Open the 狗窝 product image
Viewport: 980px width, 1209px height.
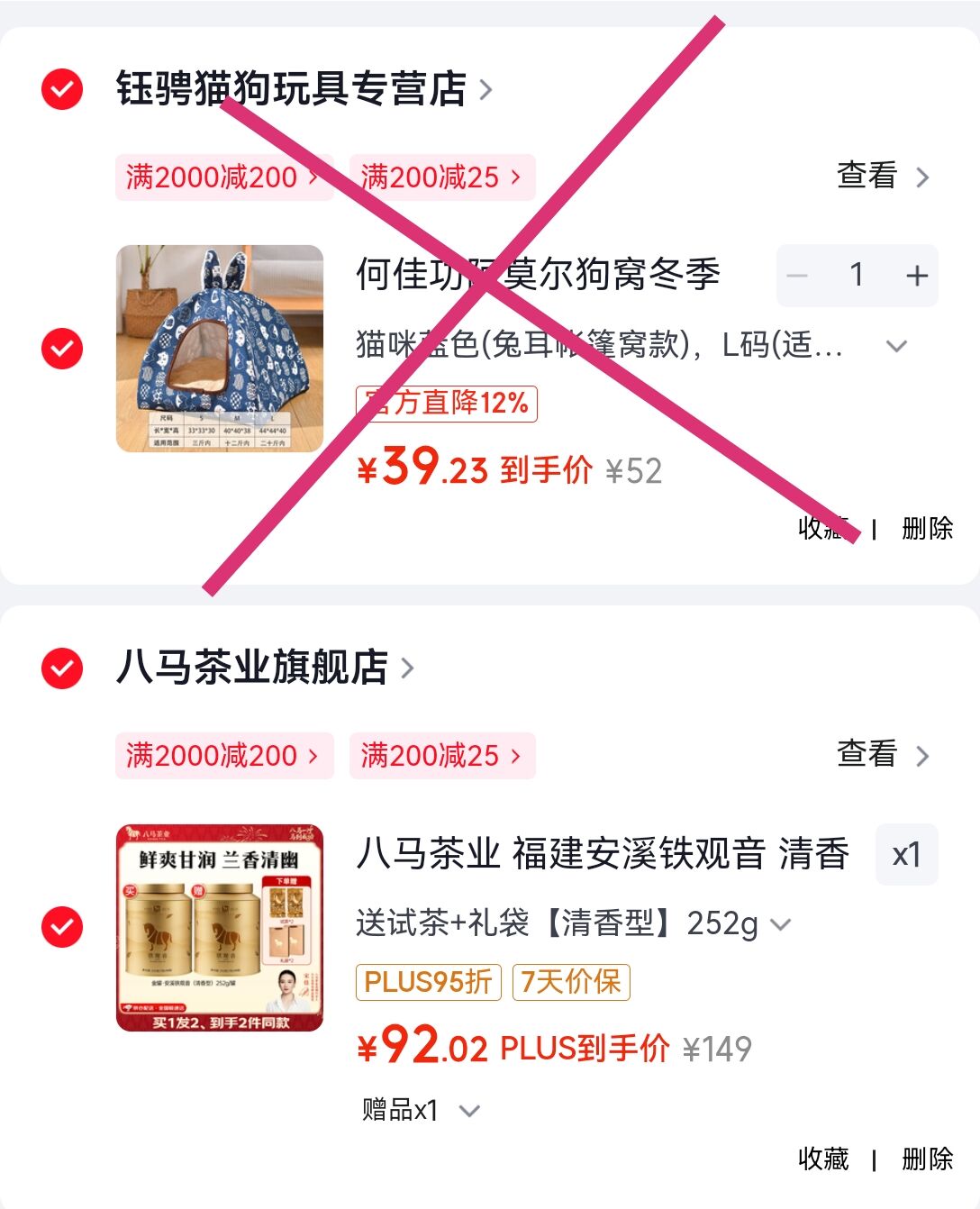[219, 349]
